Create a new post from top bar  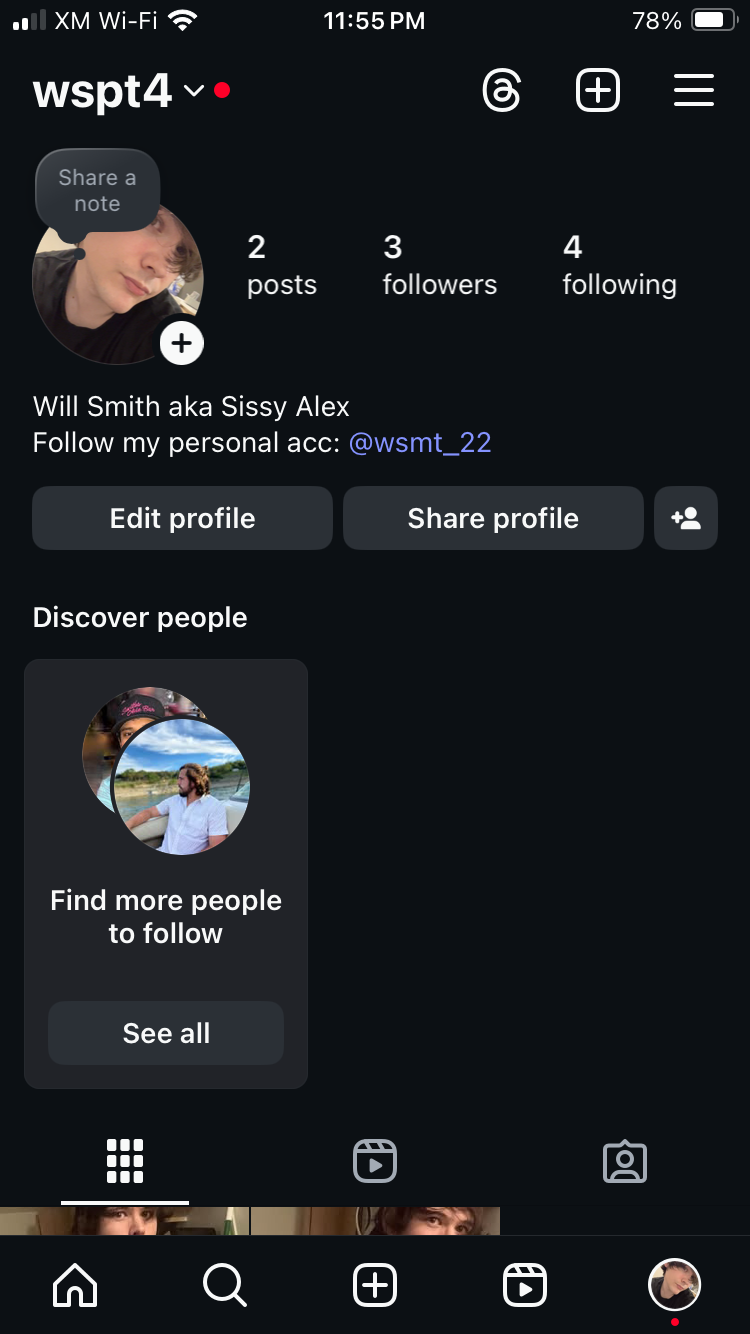click(598, 91)
